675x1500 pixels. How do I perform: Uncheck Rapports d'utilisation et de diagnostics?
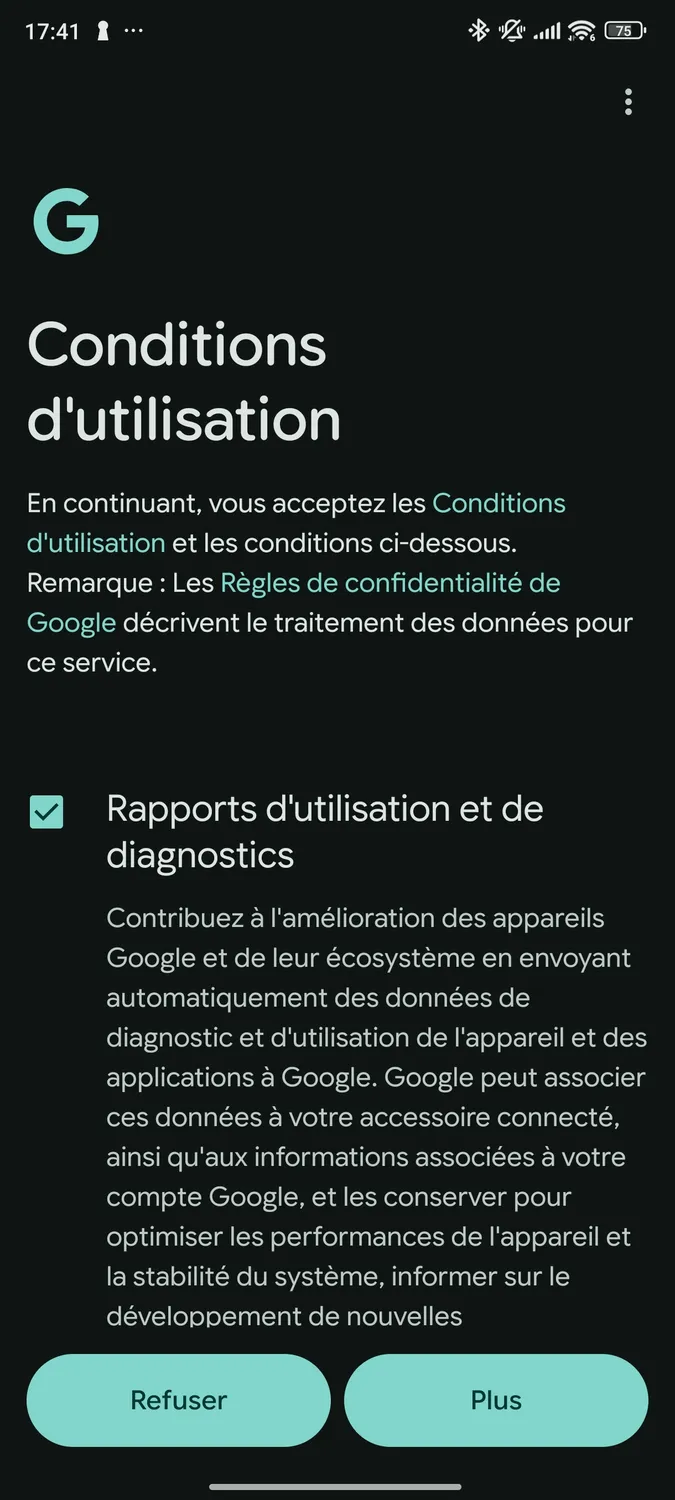[47, 812]
